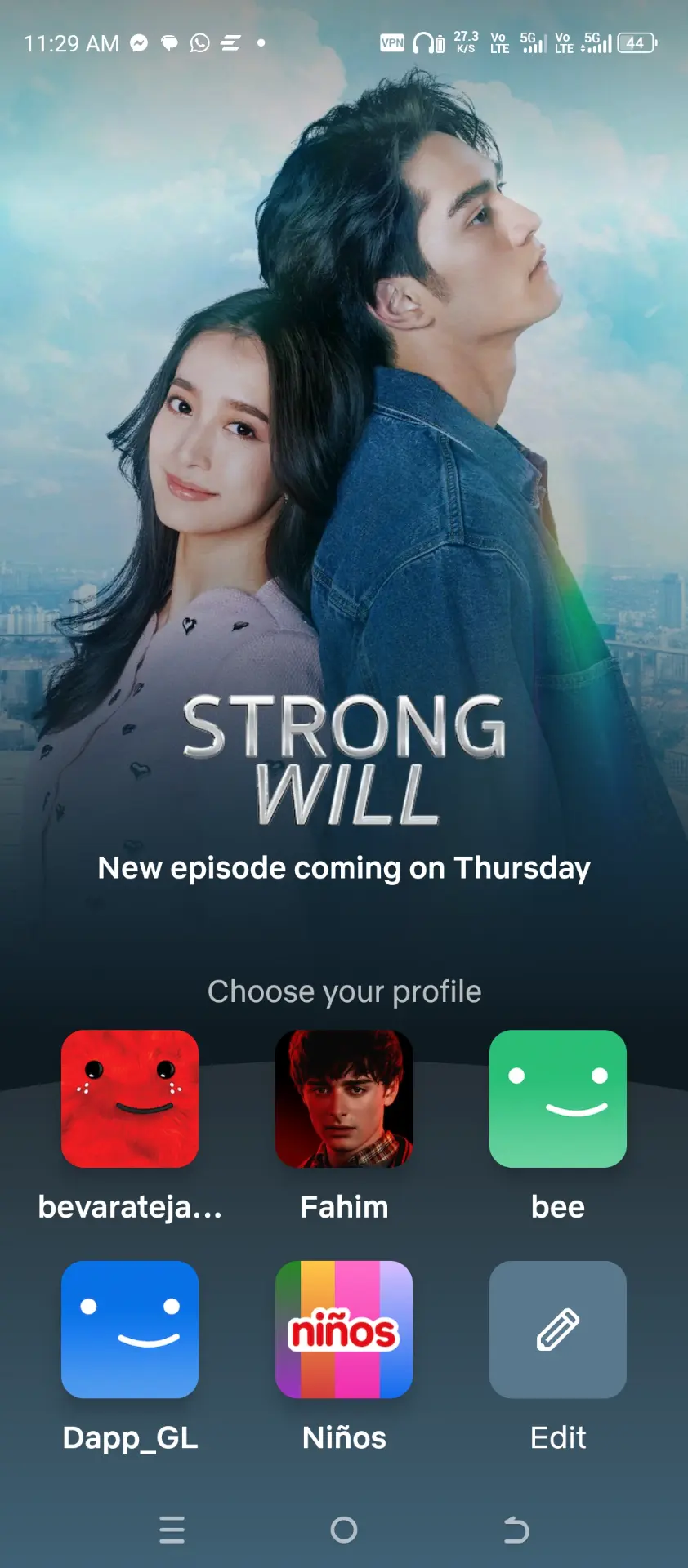Tap the Edit profiles pencil button
This screenshot has width=688, height=1568.
pos(558,1330)
